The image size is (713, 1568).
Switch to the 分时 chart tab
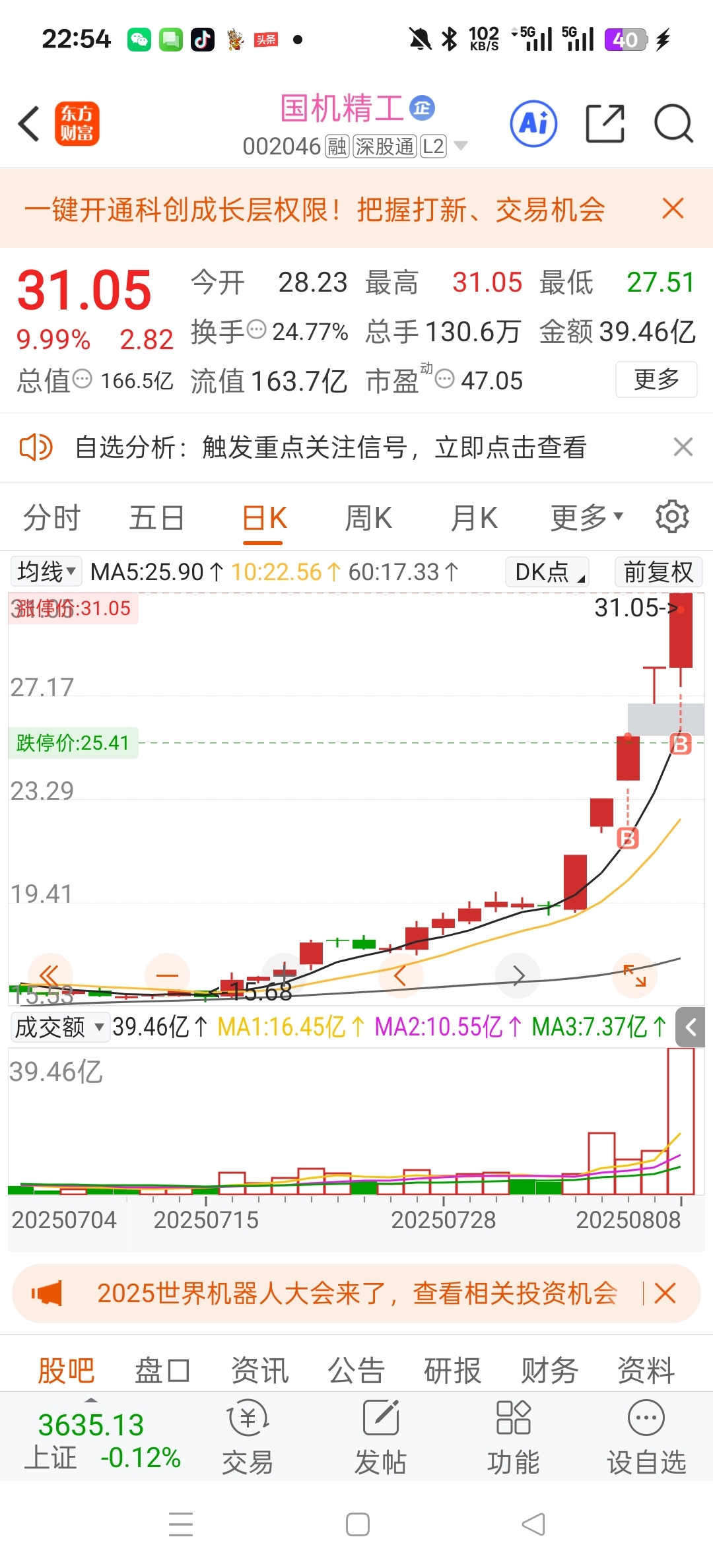(x=51, y=518)
